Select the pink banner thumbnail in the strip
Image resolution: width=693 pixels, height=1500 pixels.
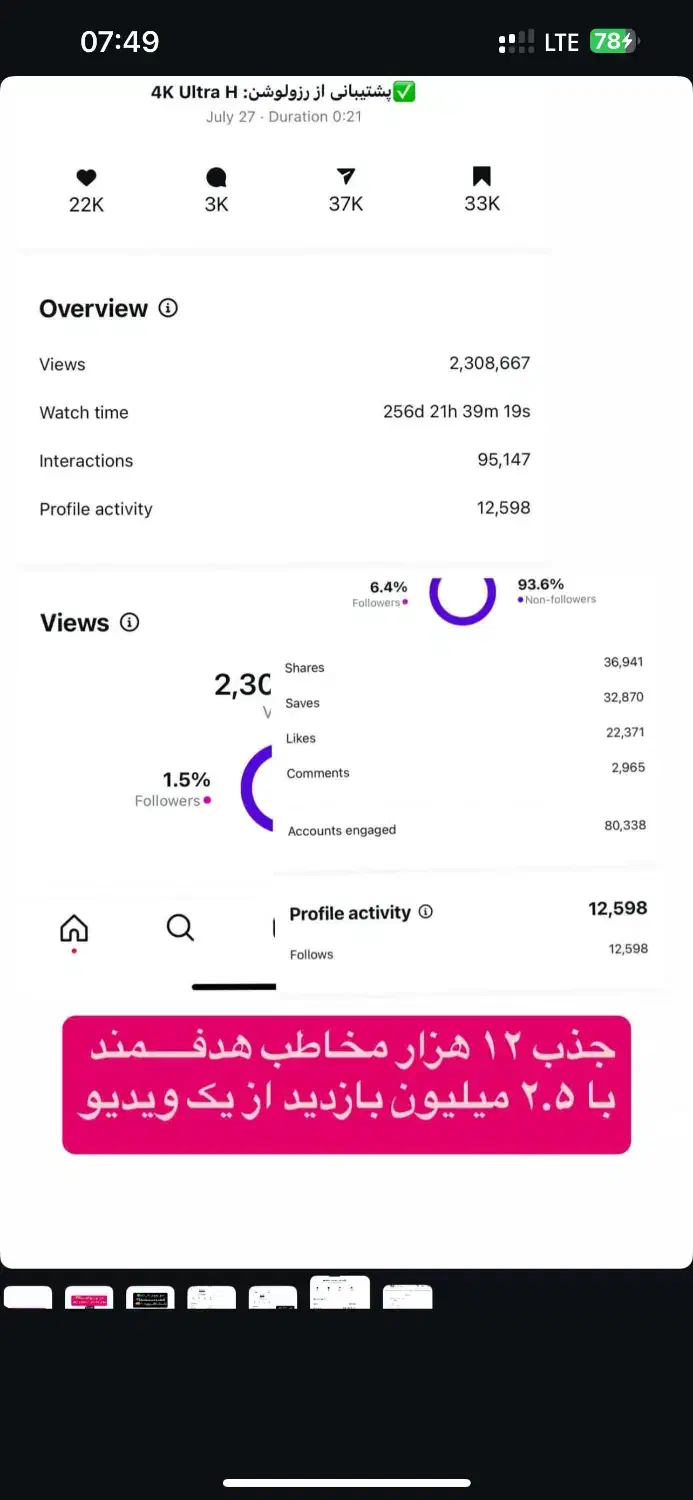(89, 1297)
